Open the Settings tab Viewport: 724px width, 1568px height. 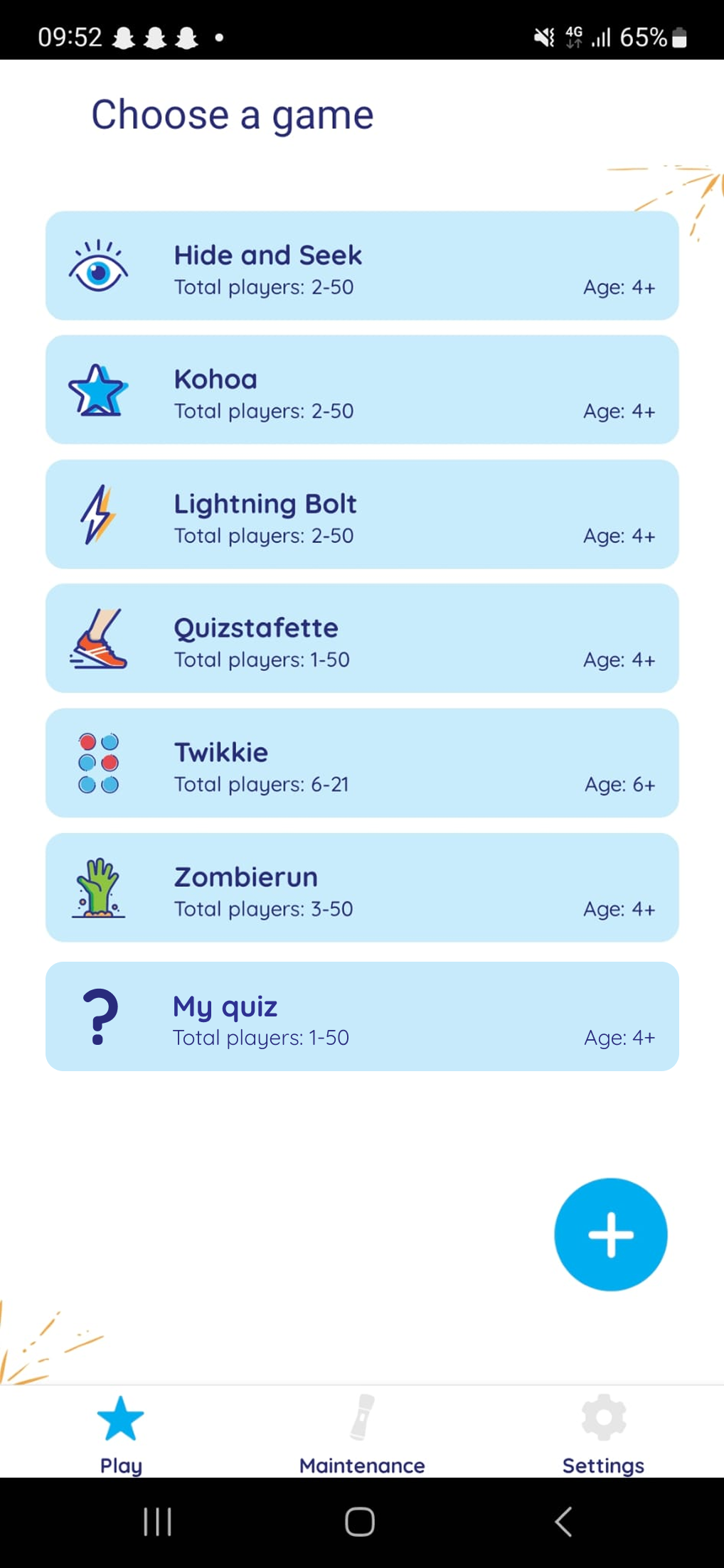[603, 1432]
